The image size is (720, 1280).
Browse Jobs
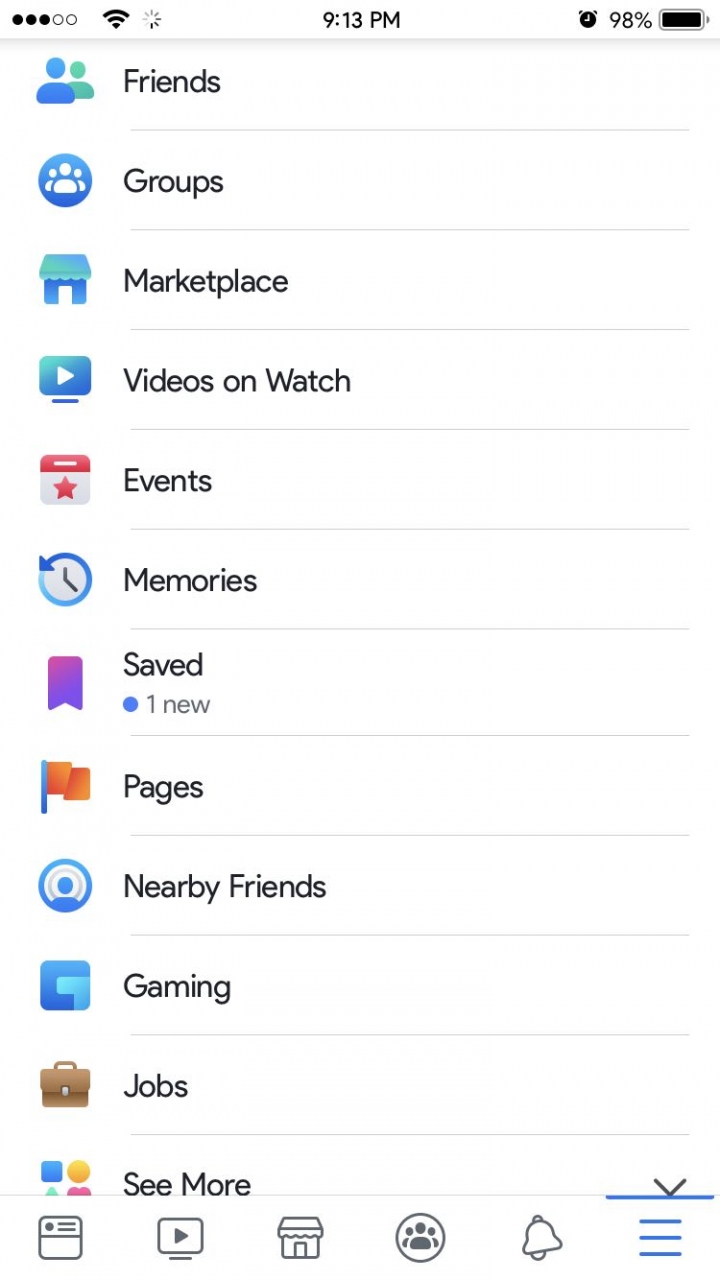pyautogui.click(x=360, y=1086)
